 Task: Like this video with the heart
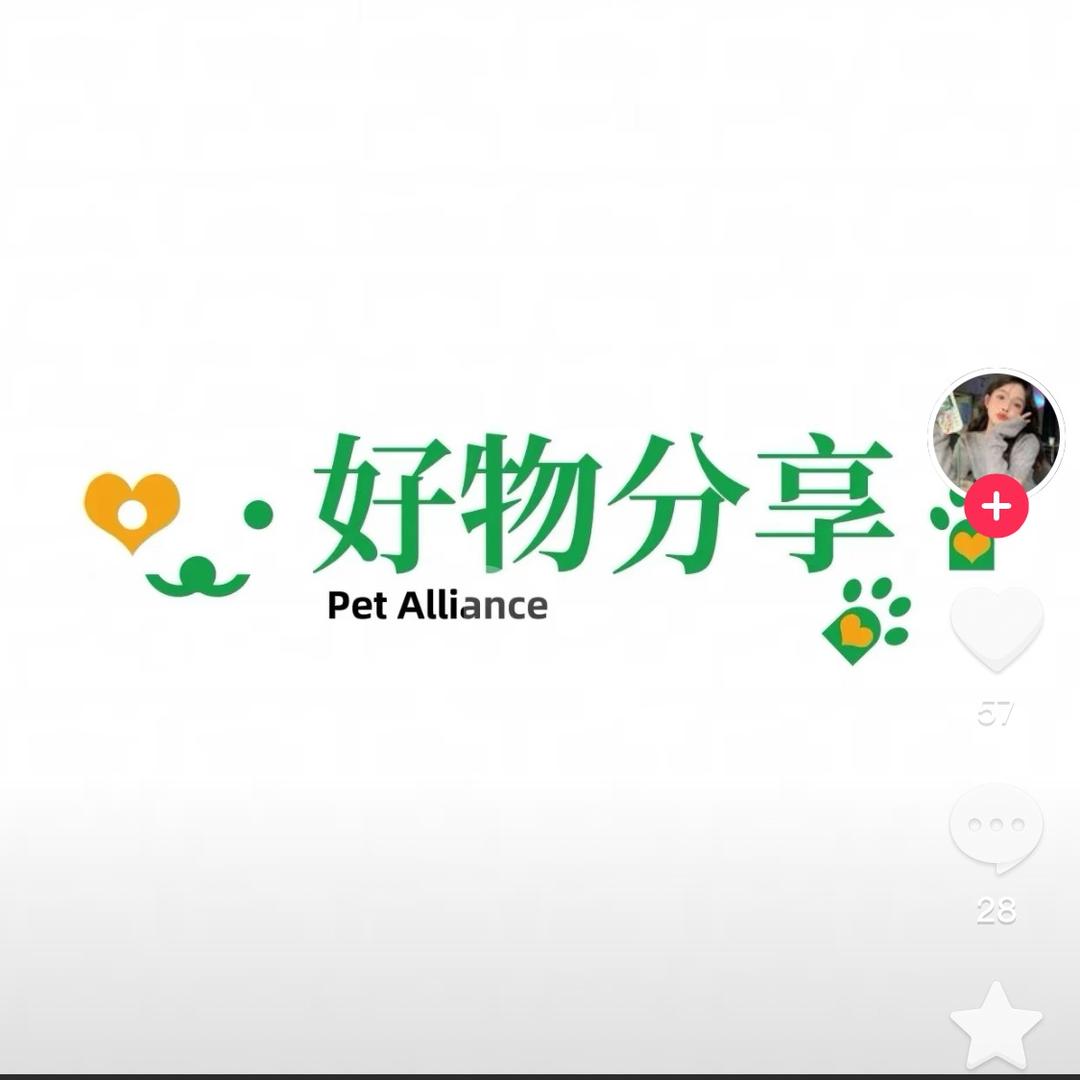tap(996, 630)
